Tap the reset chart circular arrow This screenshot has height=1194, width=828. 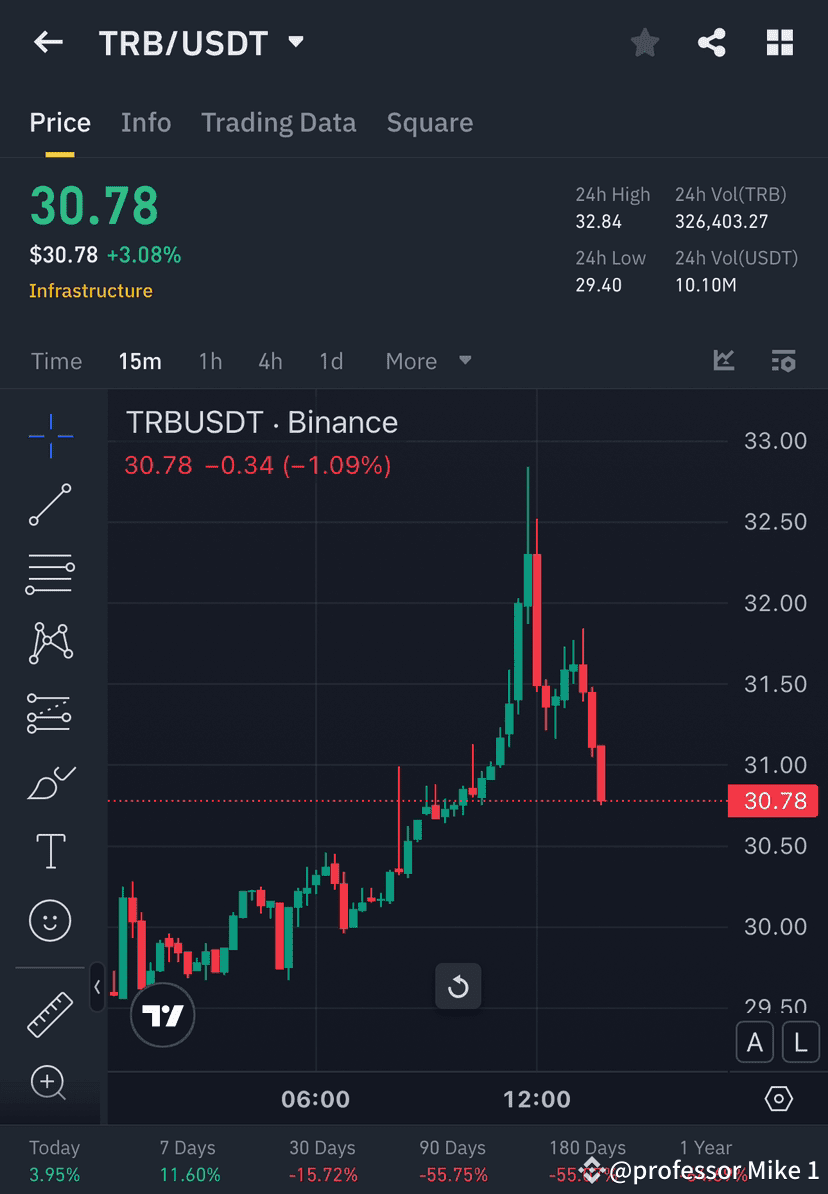tap(458, 986)
